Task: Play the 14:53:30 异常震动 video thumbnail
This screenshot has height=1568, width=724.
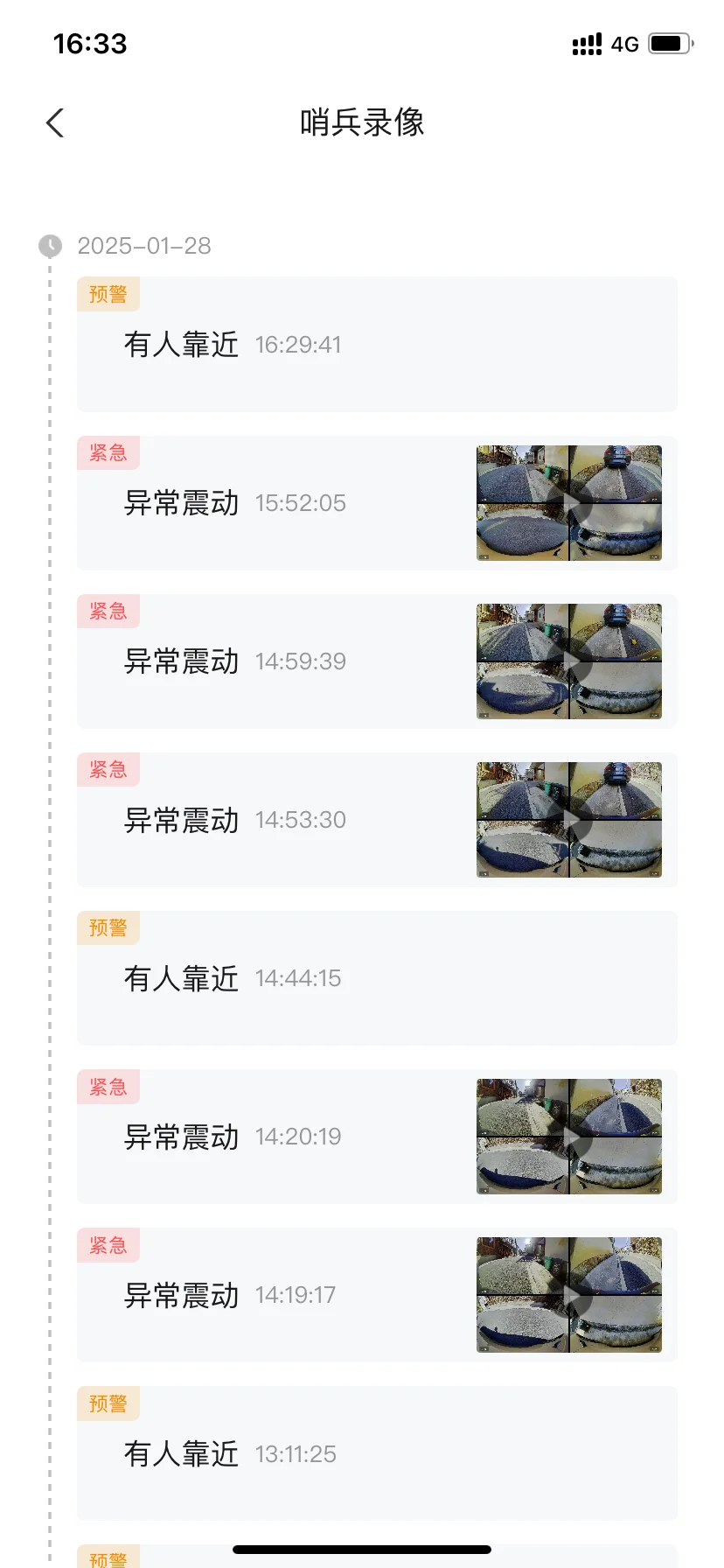Action: 569,820
